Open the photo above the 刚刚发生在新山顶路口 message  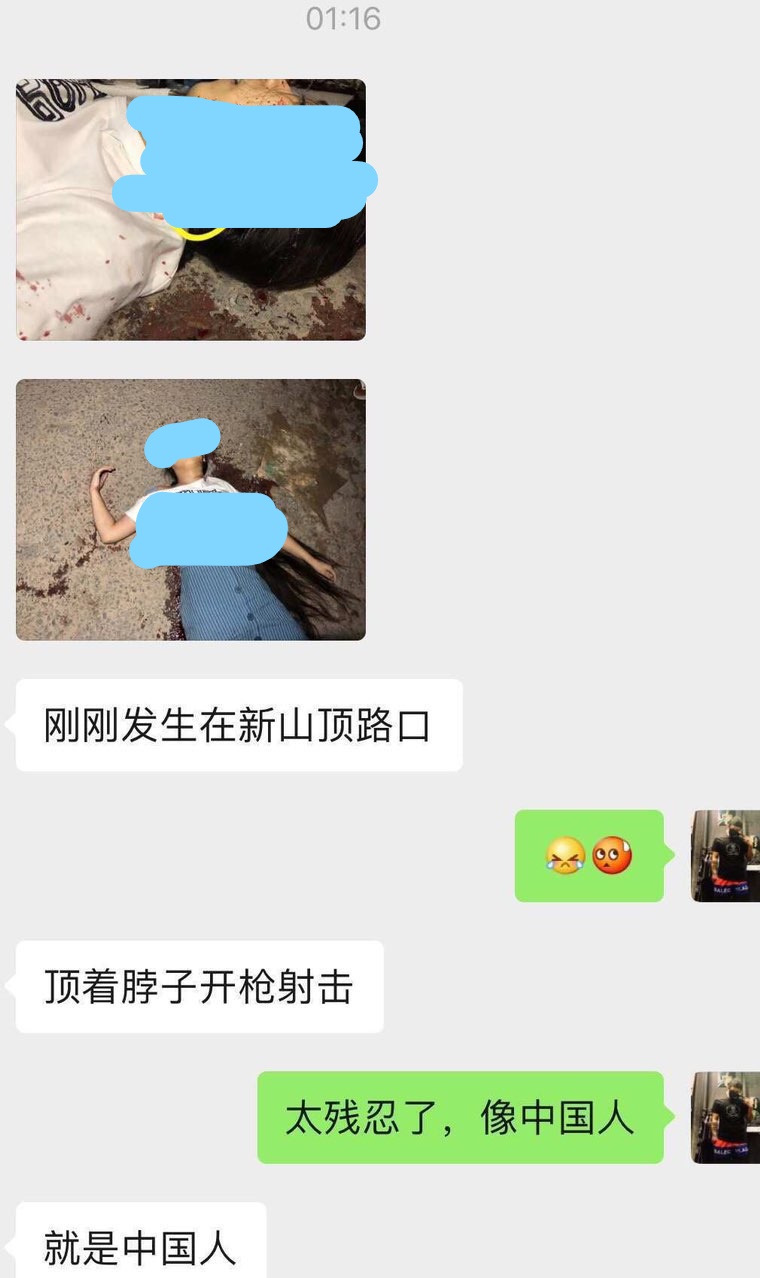(190, 510)
